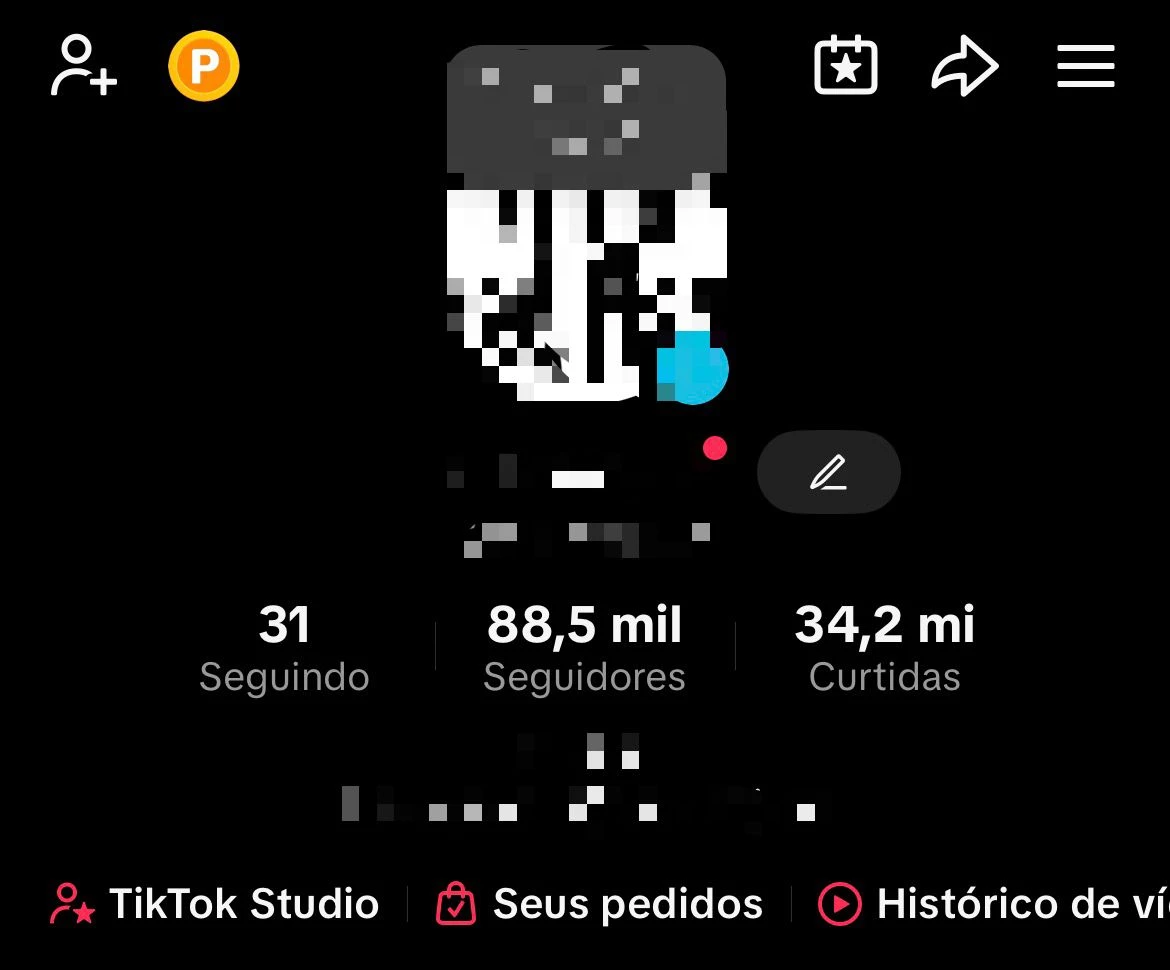Go to Seus pedidos
The height and width of the screenshot is (970, 1170).
tap(600, 904)
